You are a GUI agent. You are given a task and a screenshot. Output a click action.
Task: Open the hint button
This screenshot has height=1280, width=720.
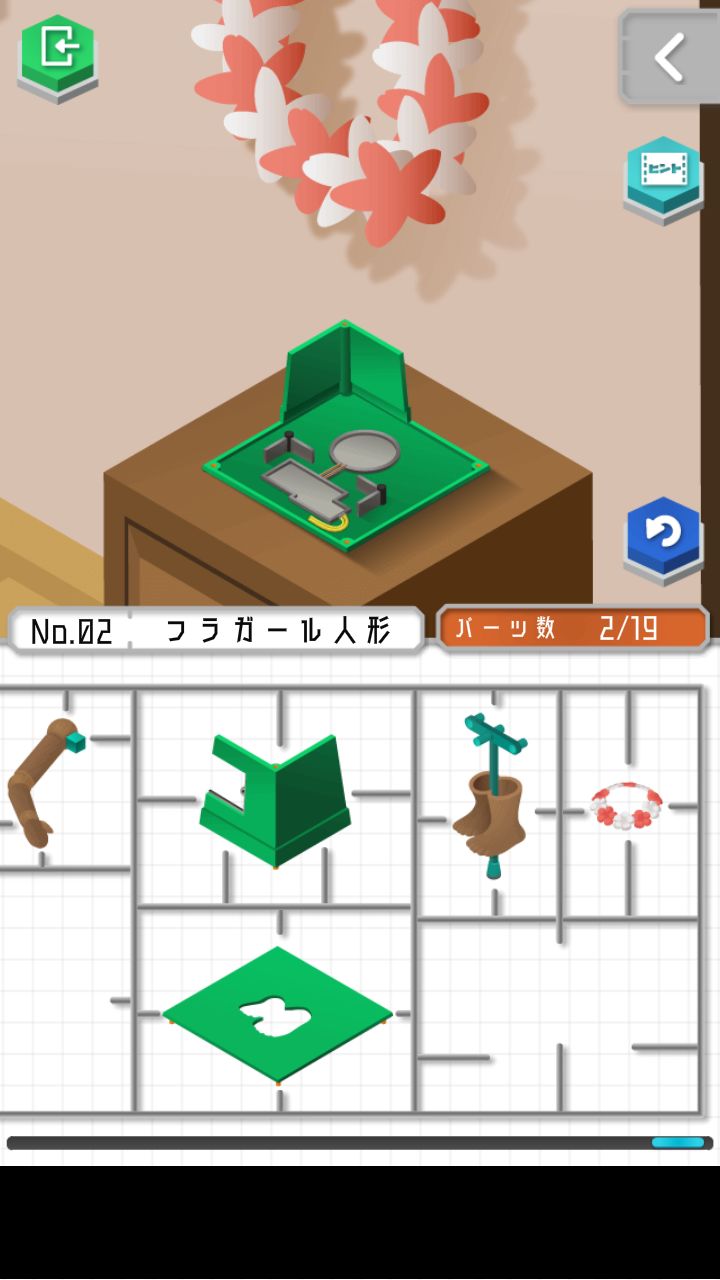(x=663, y=175)
